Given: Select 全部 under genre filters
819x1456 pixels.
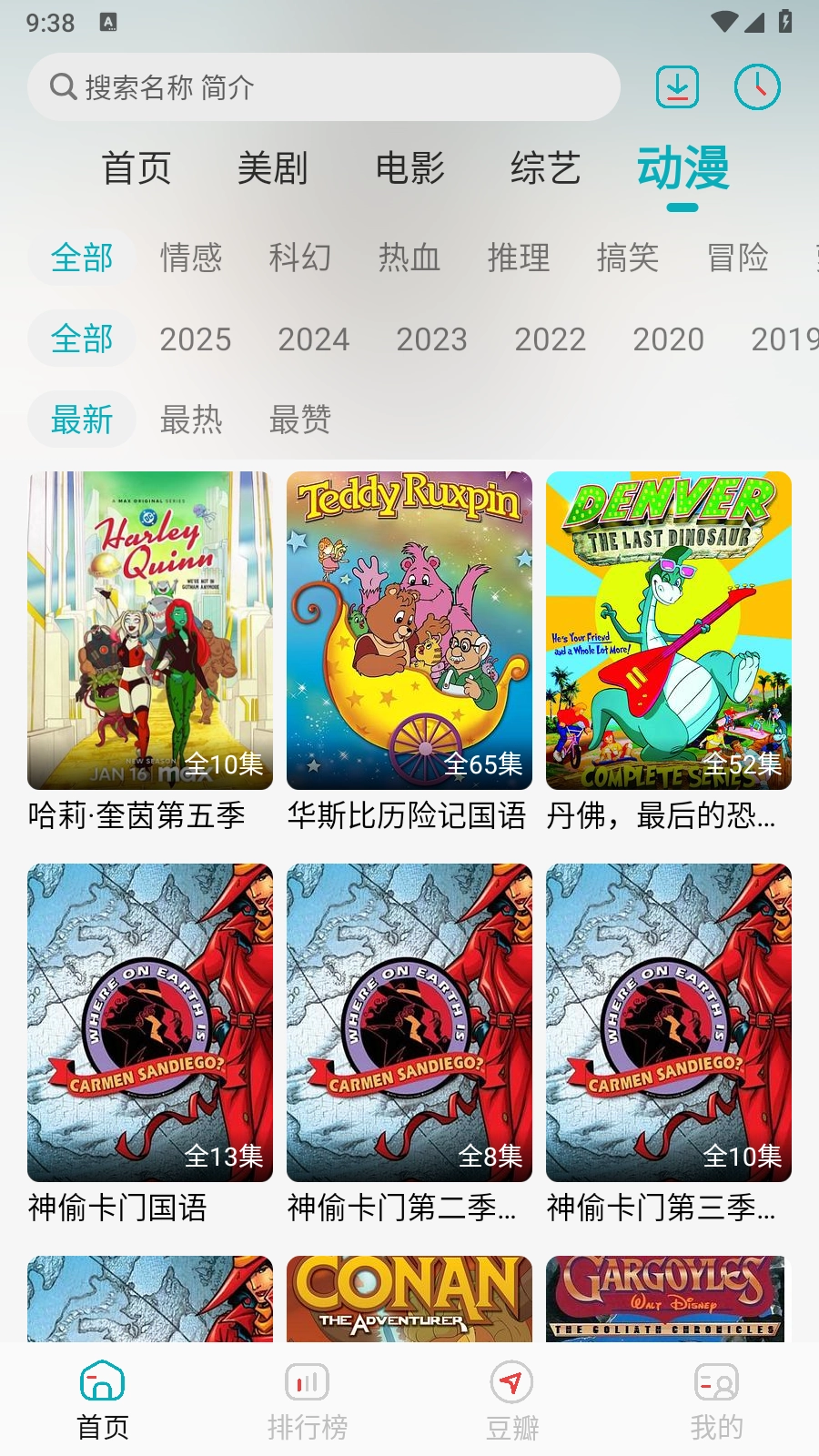Looking at the screenshot, I should click(x=81, y=258).
